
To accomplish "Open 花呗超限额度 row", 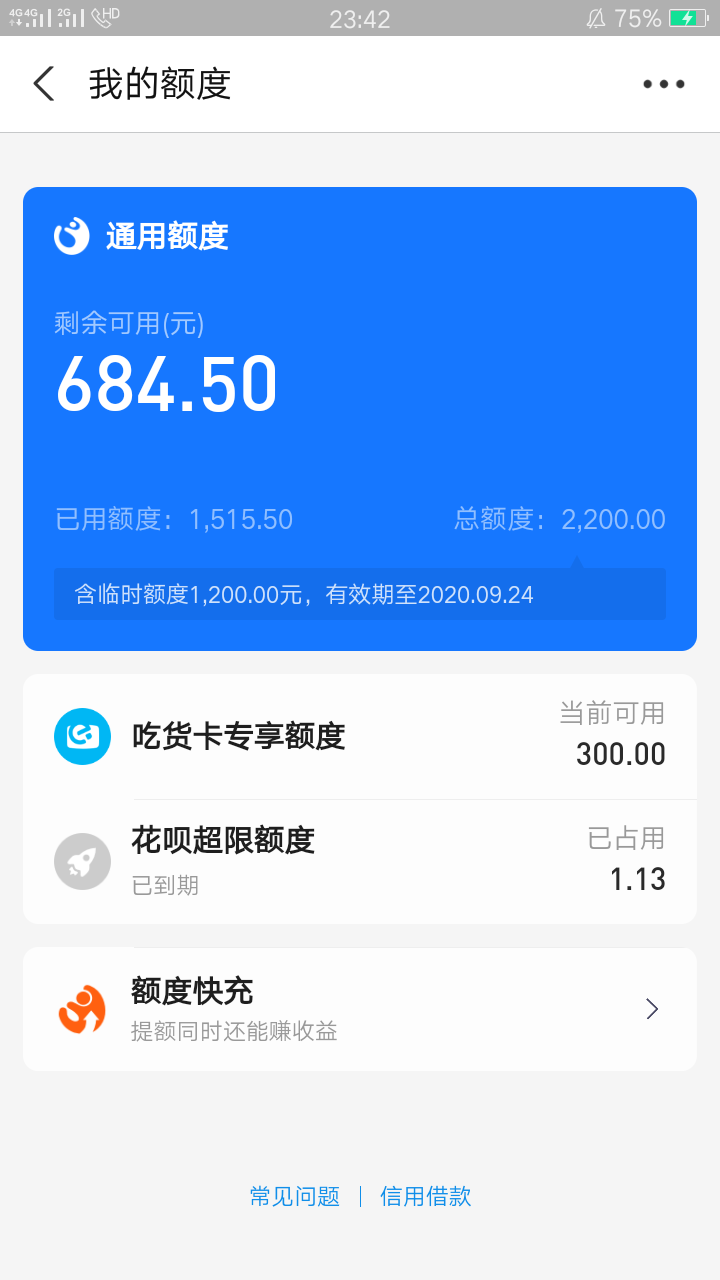I will point(360,861).
